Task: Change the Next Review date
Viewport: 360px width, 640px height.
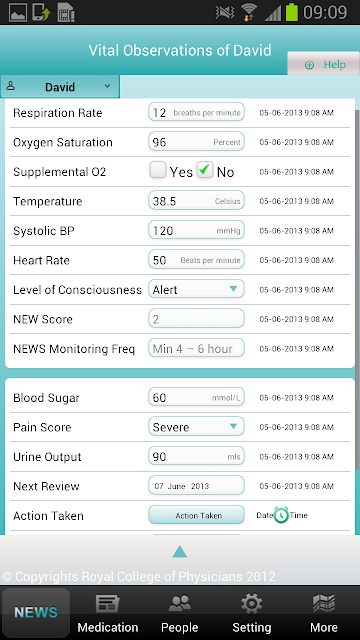Action: tap(196, 486)
